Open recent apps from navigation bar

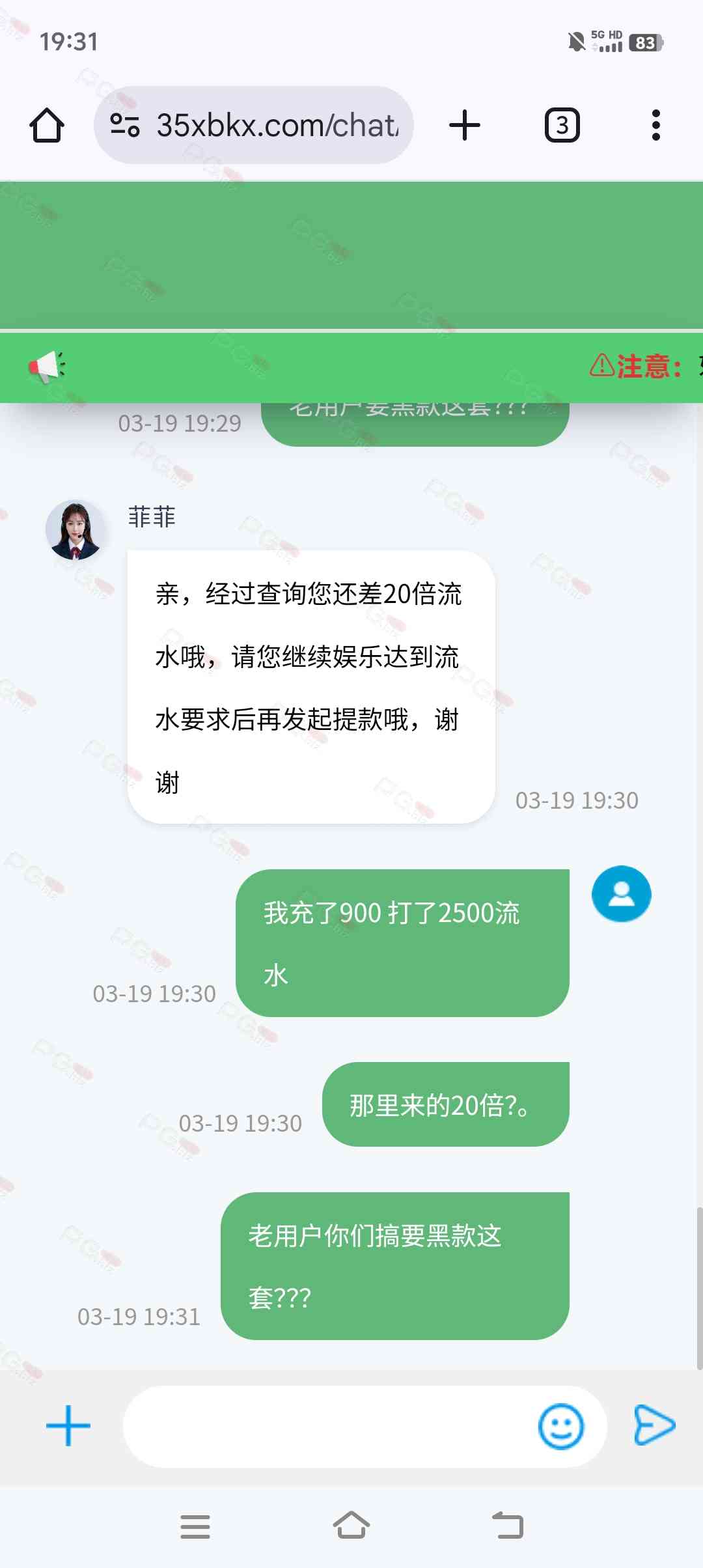point(195,1526)
